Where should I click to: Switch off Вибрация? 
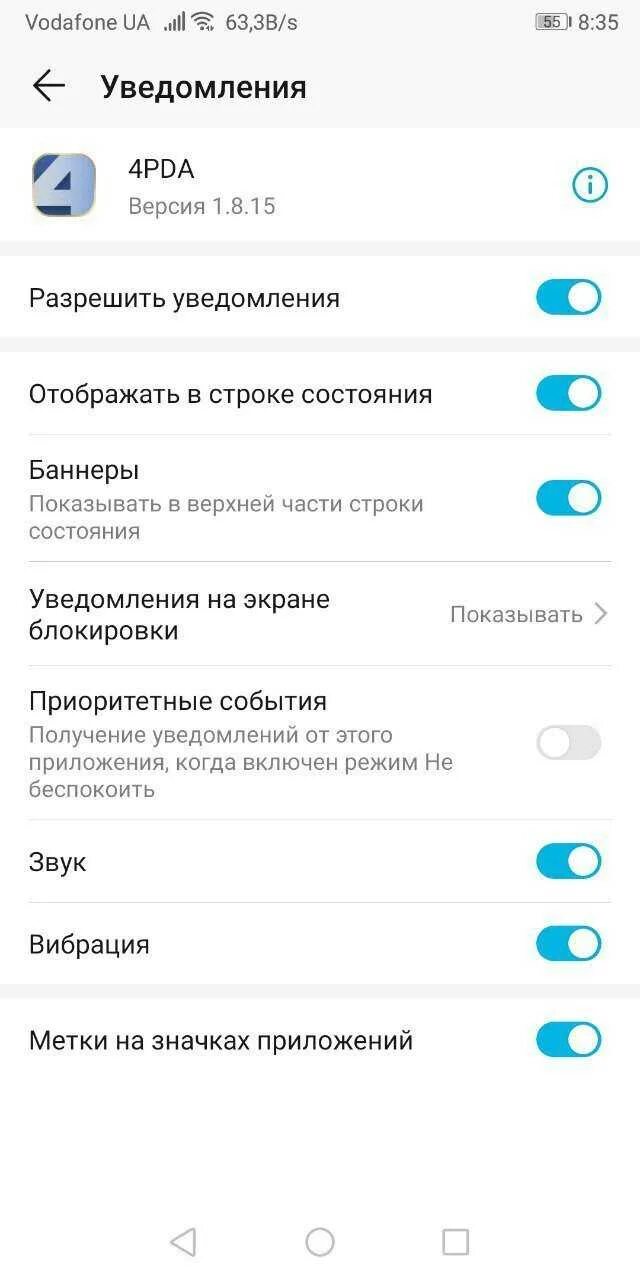(568, 944)
